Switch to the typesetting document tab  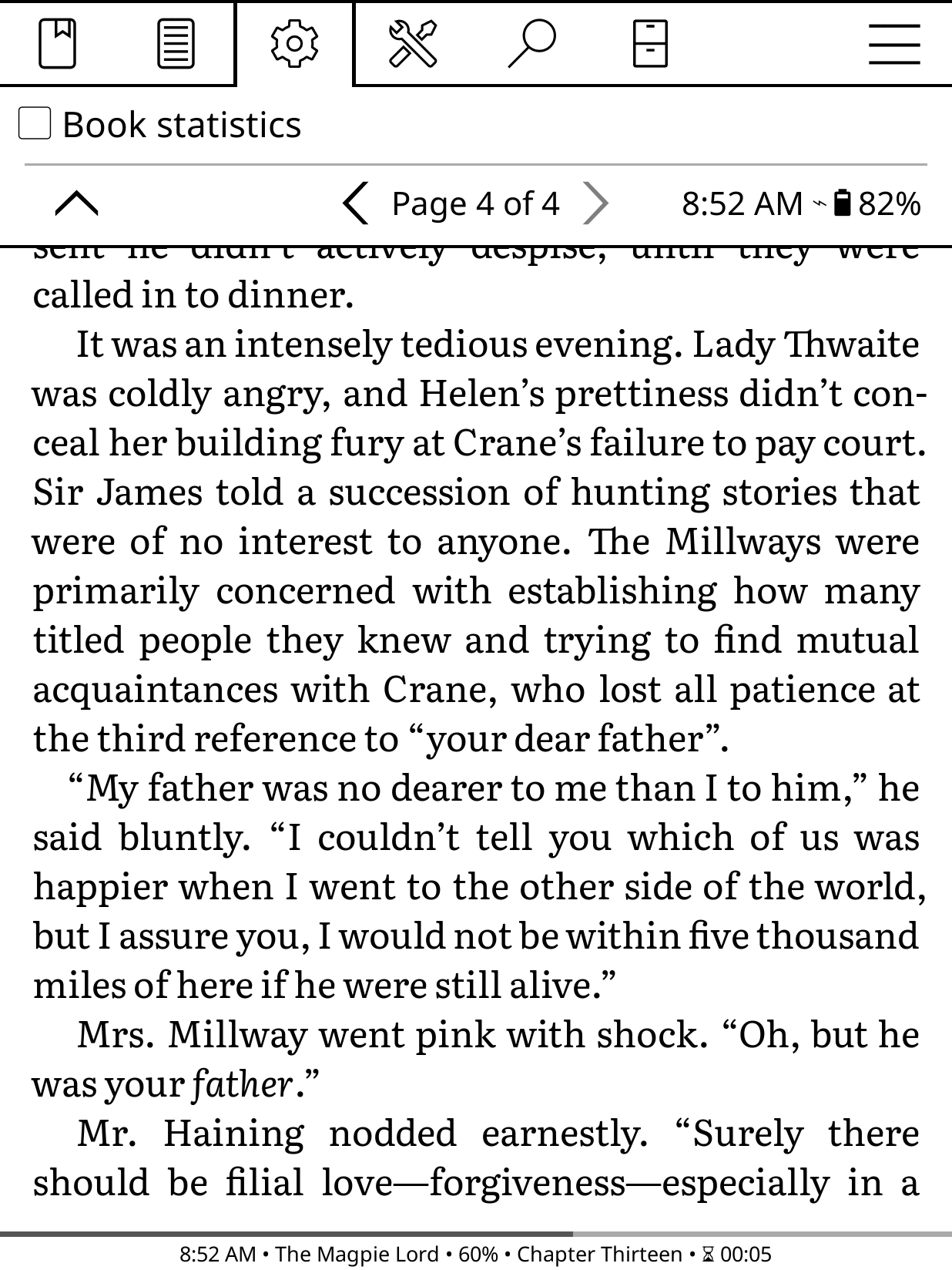point(176,43)
